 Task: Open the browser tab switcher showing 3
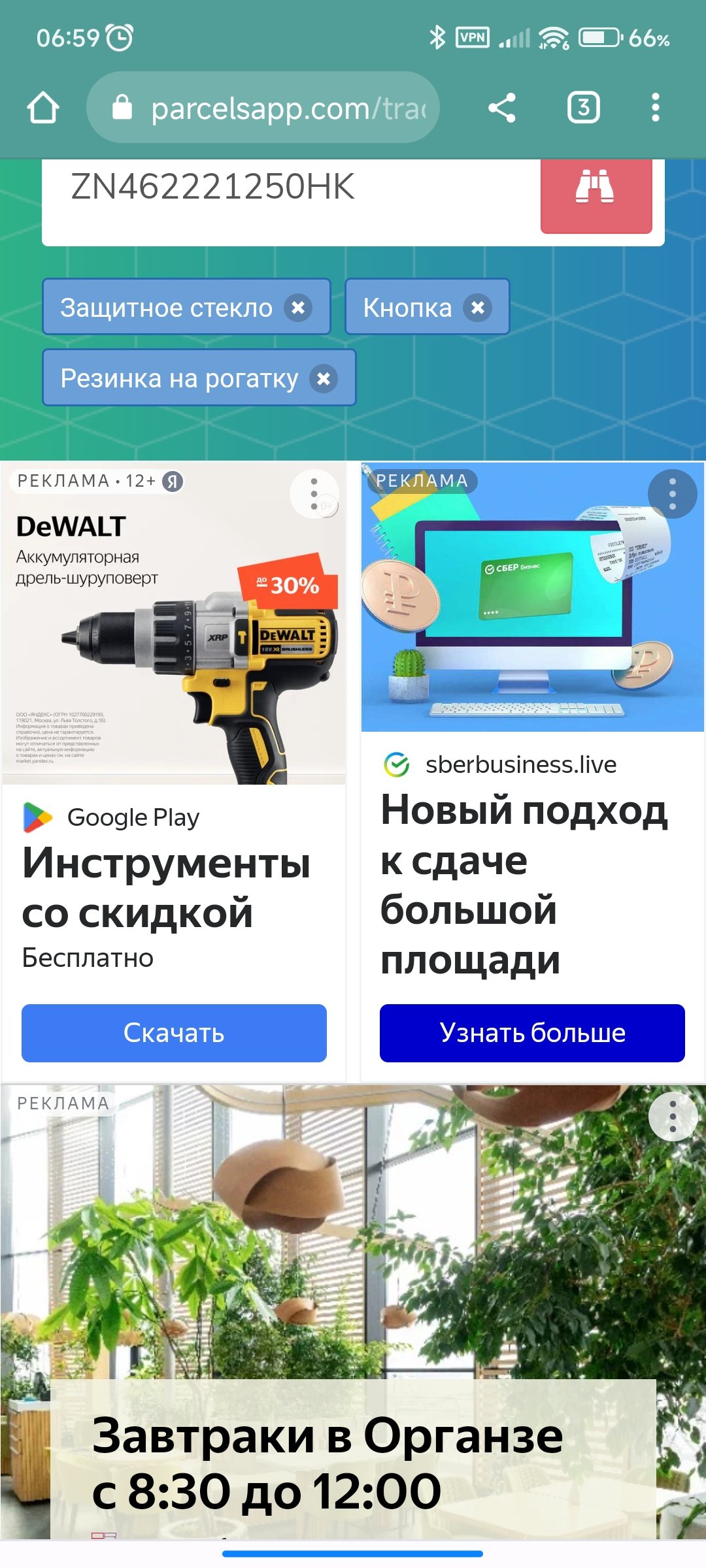click(582, 107)
